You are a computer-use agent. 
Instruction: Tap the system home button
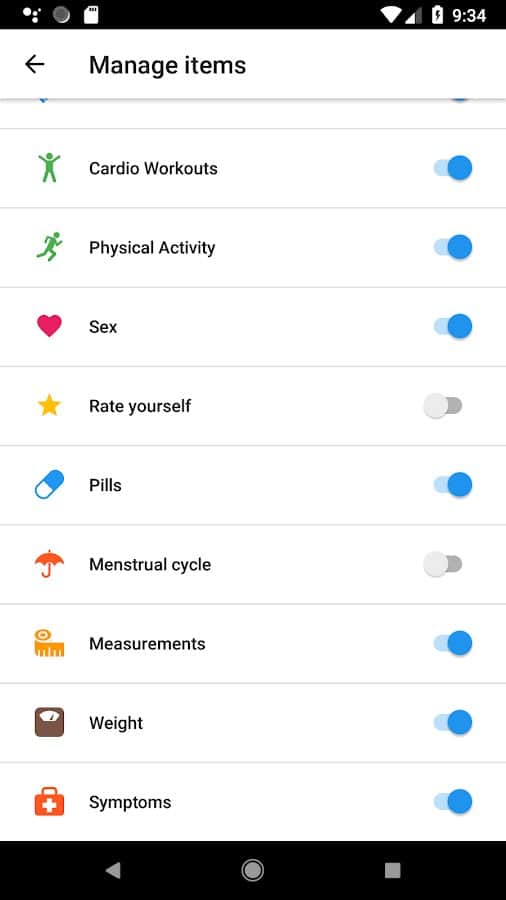pyautogui.click(x=252, y=870)
